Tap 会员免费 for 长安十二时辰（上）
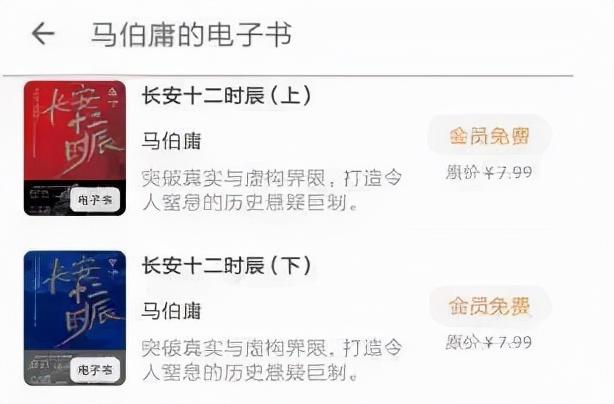 coord(489,136)
